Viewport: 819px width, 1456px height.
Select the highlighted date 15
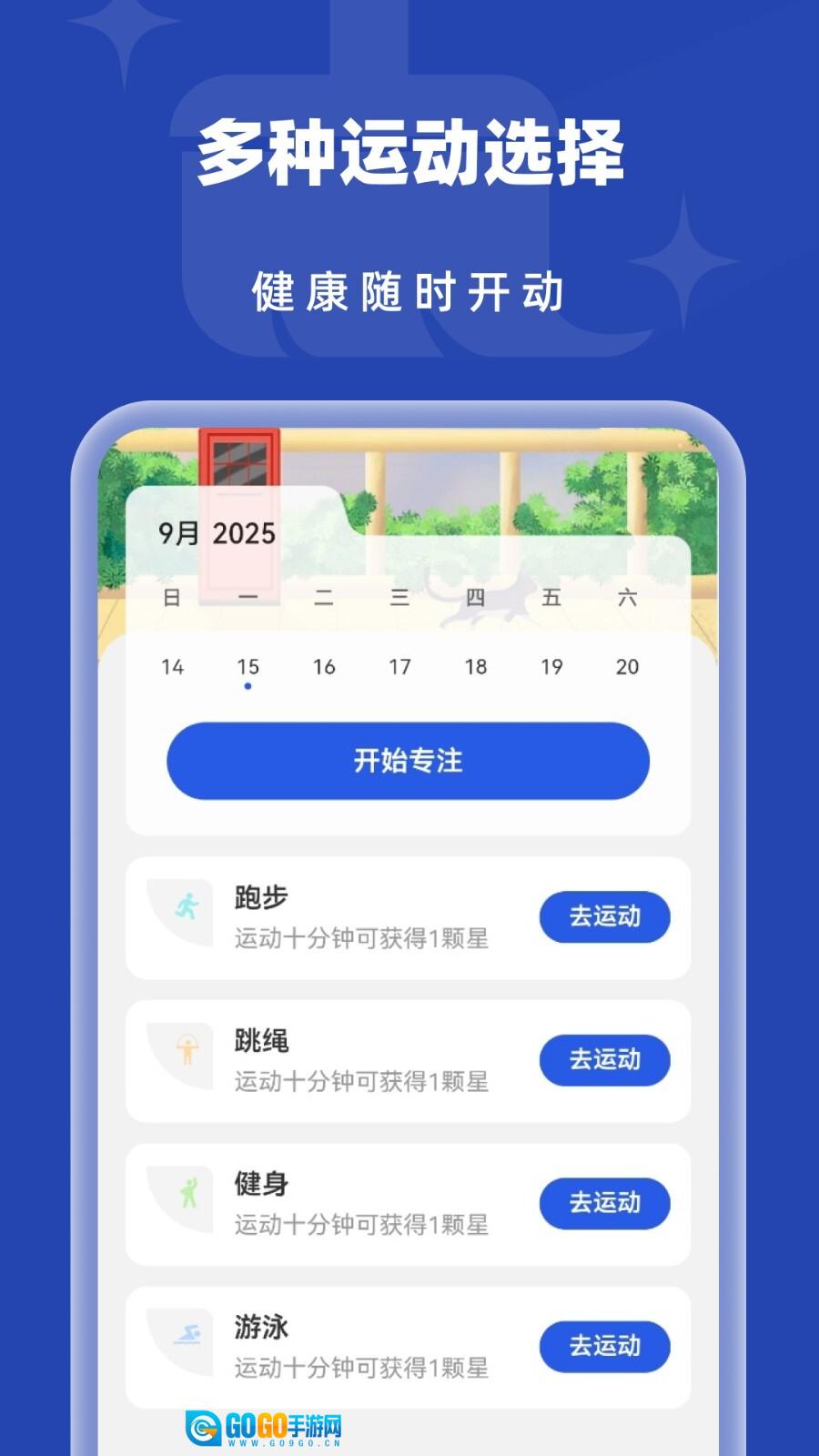pos(247,666)
